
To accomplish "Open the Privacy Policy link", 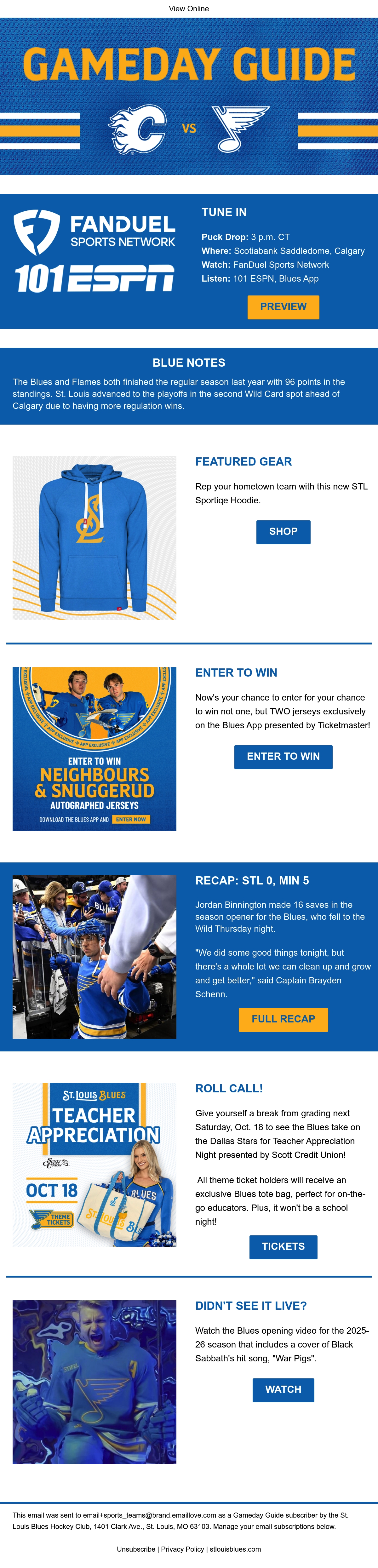I will 183,1549.
